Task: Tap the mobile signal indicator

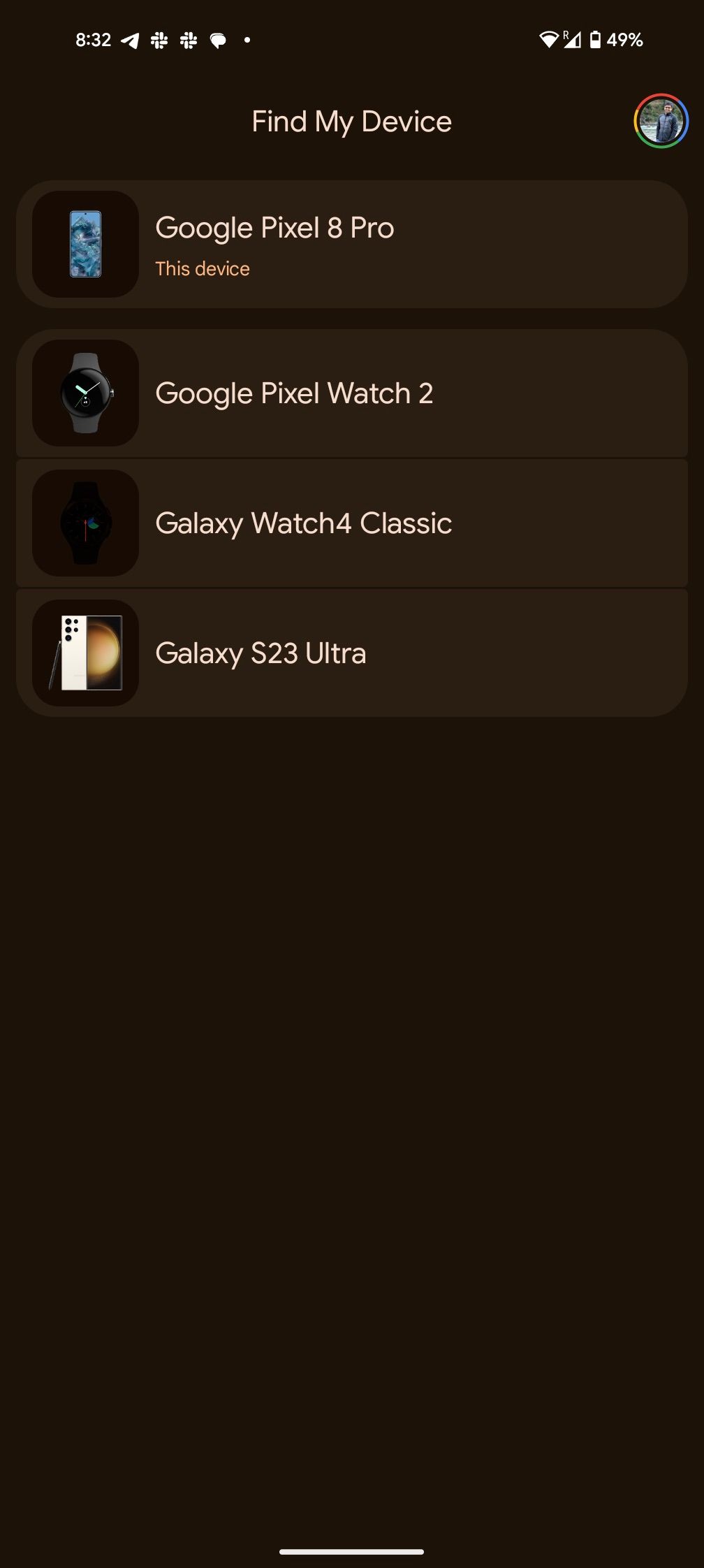Action: [572, 40]
